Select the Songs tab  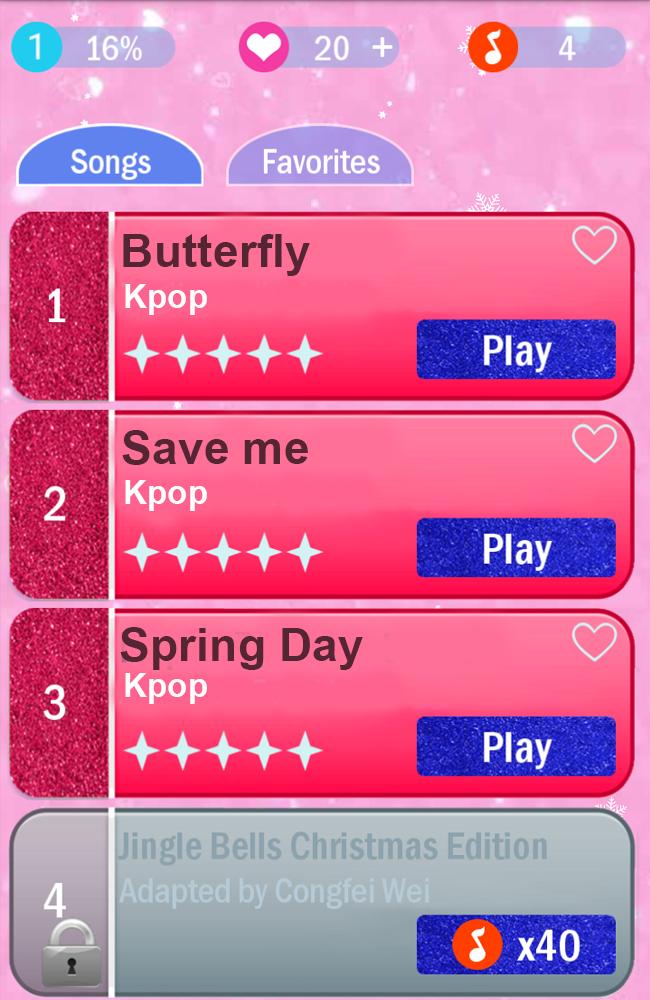tap(110, 162)
